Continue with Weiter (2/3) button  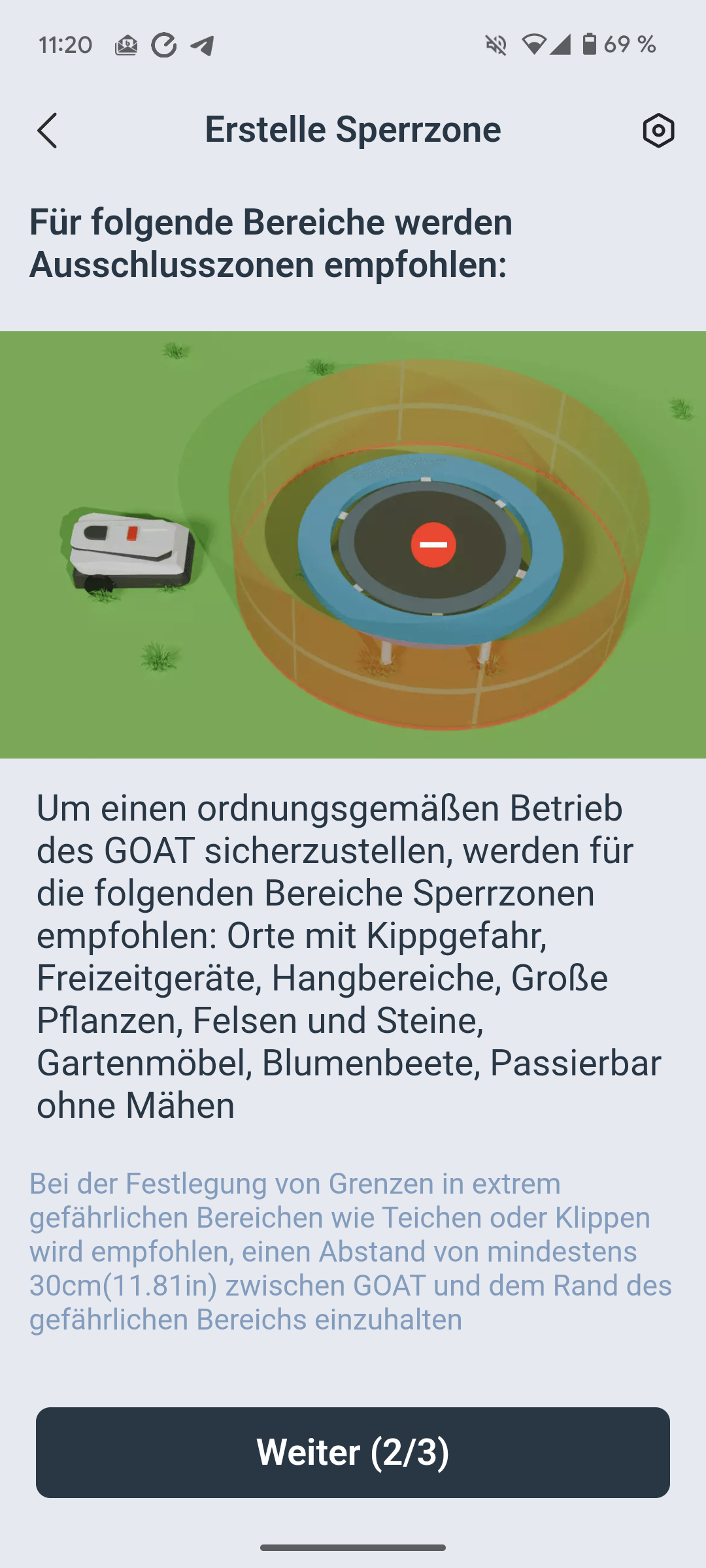353,1452
